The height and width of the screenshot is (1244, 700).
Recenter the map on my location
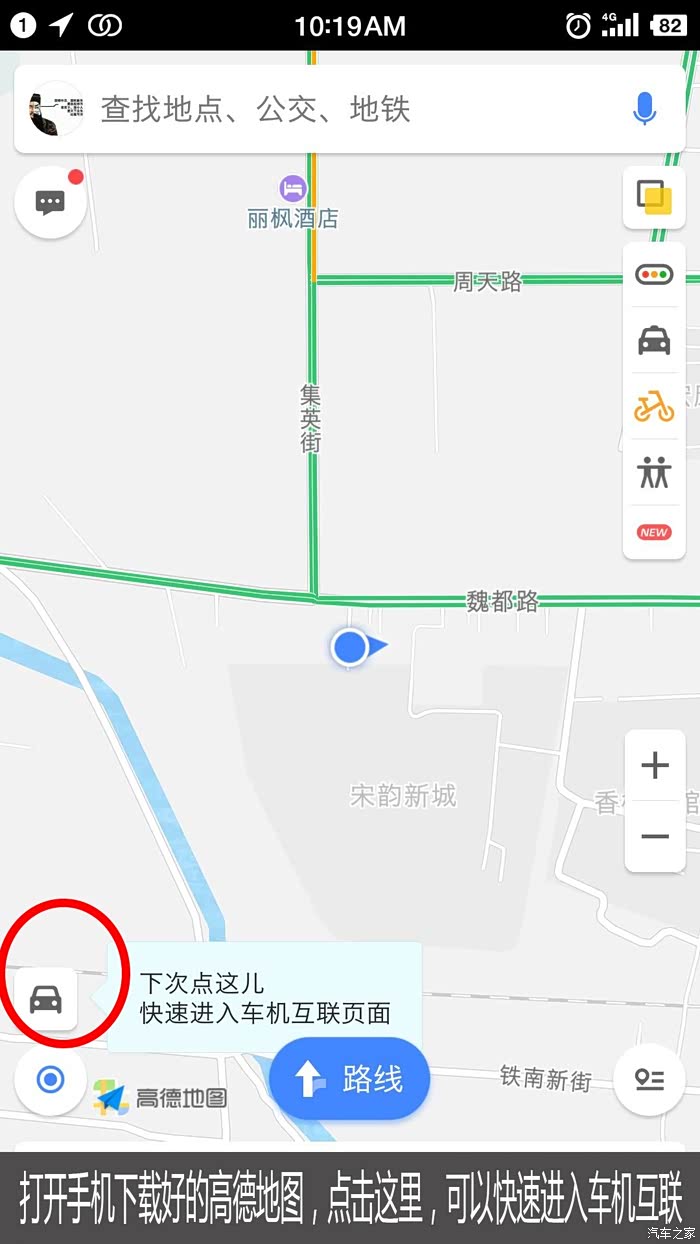(50, 1080)
